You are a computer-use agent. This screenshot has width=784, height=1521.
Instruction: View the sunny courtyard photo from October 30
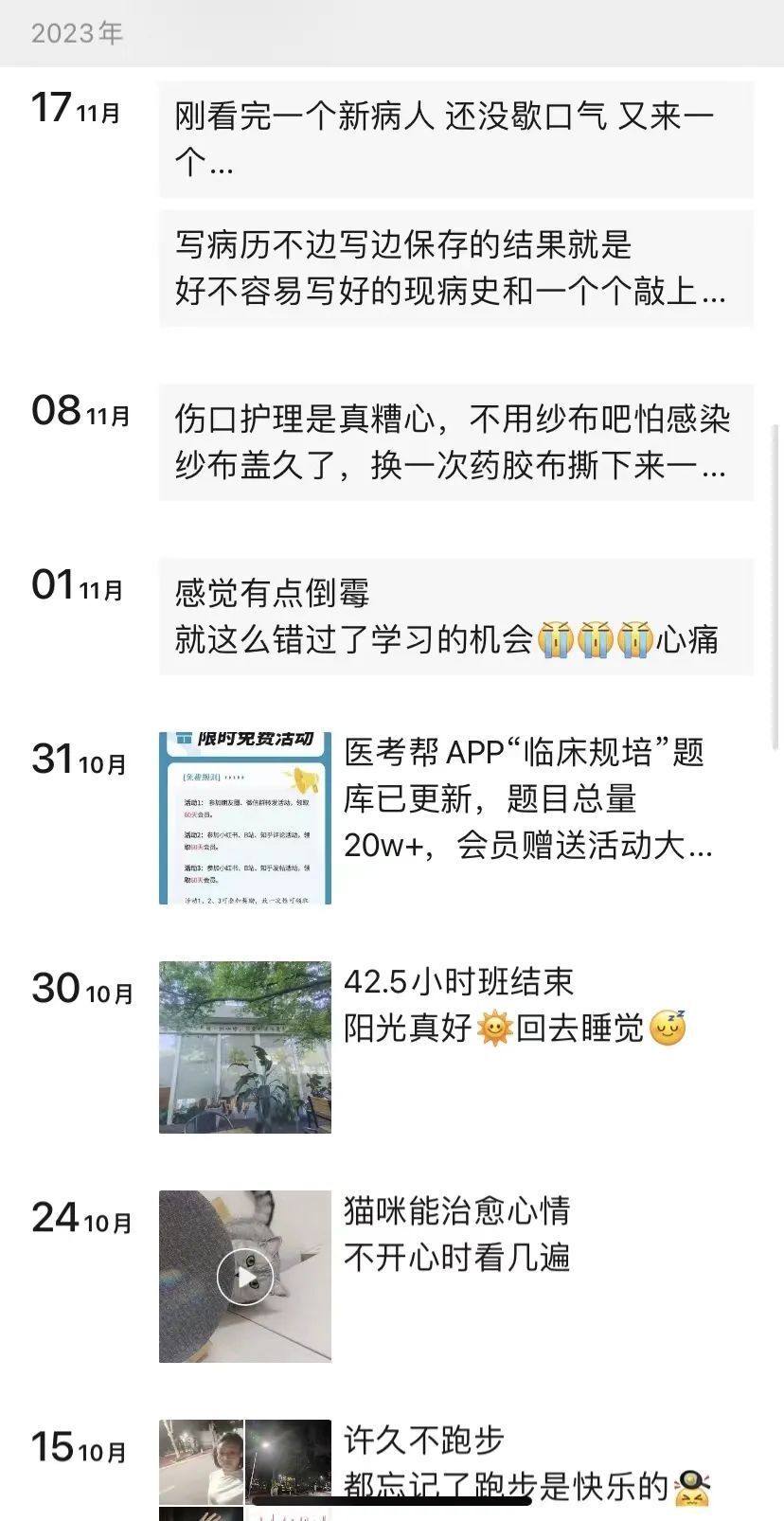tap(244, 1045)
